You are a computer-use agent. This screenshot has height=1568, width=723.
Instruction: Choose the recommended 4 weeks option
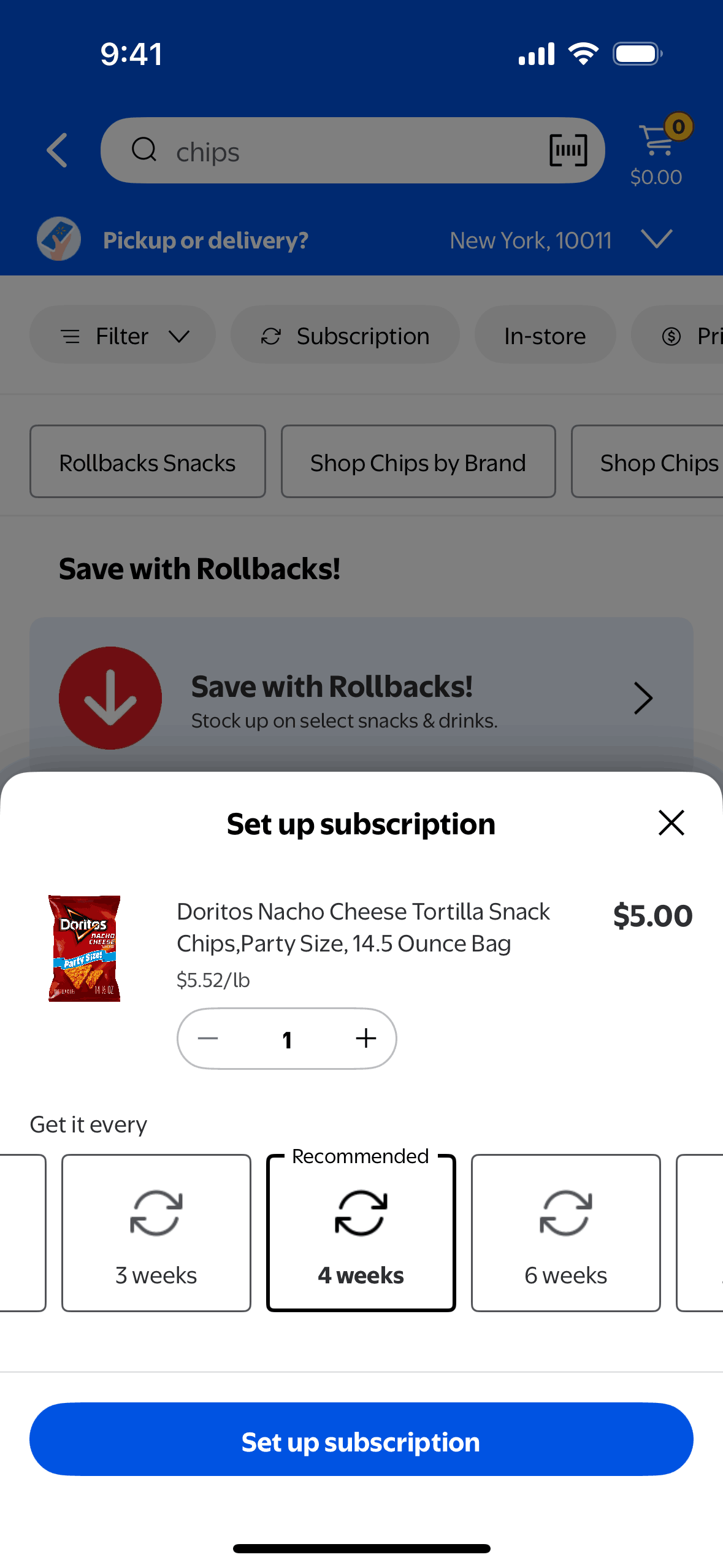(x=361, y=1232)
